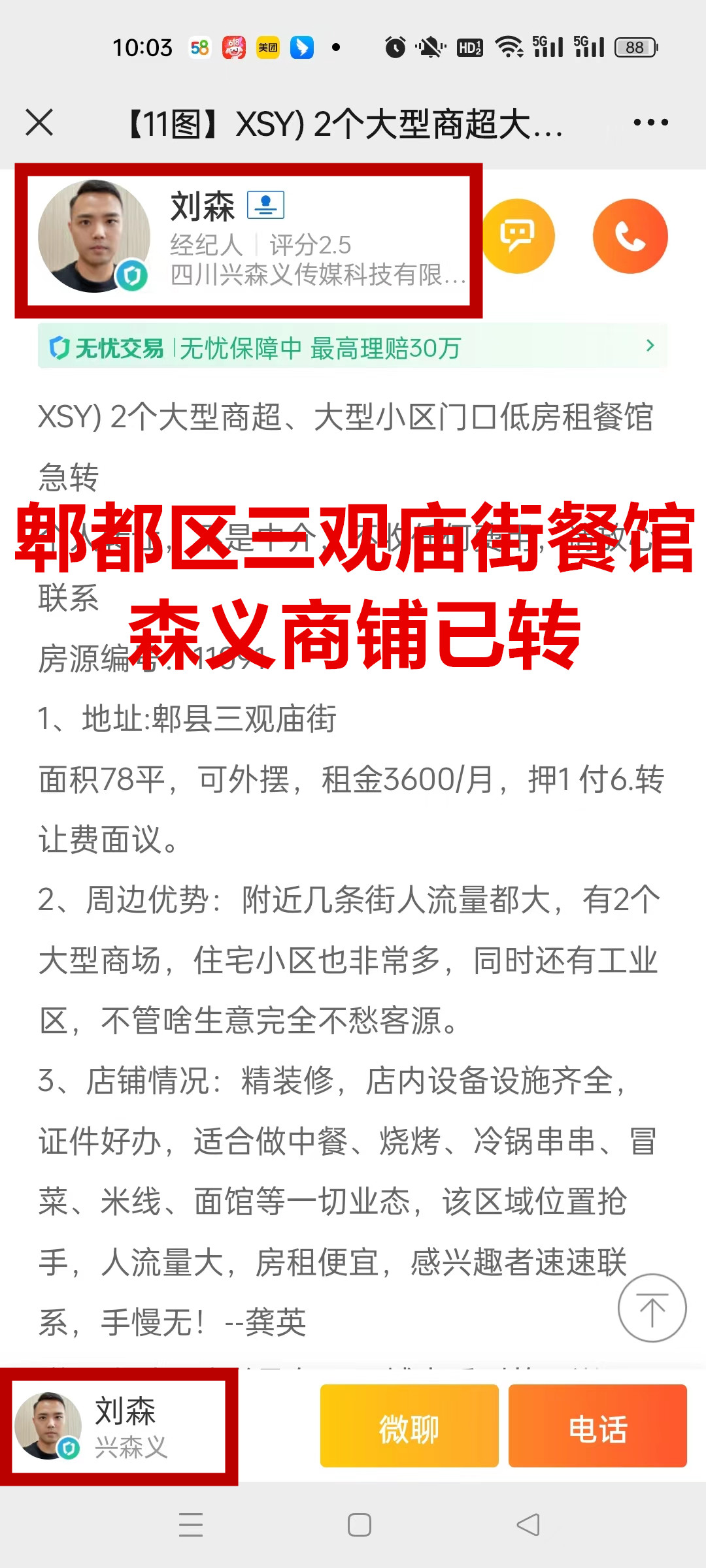Screen dimensions: 706x1568
Task: Close the listing page
Action: tap(39, 122)
